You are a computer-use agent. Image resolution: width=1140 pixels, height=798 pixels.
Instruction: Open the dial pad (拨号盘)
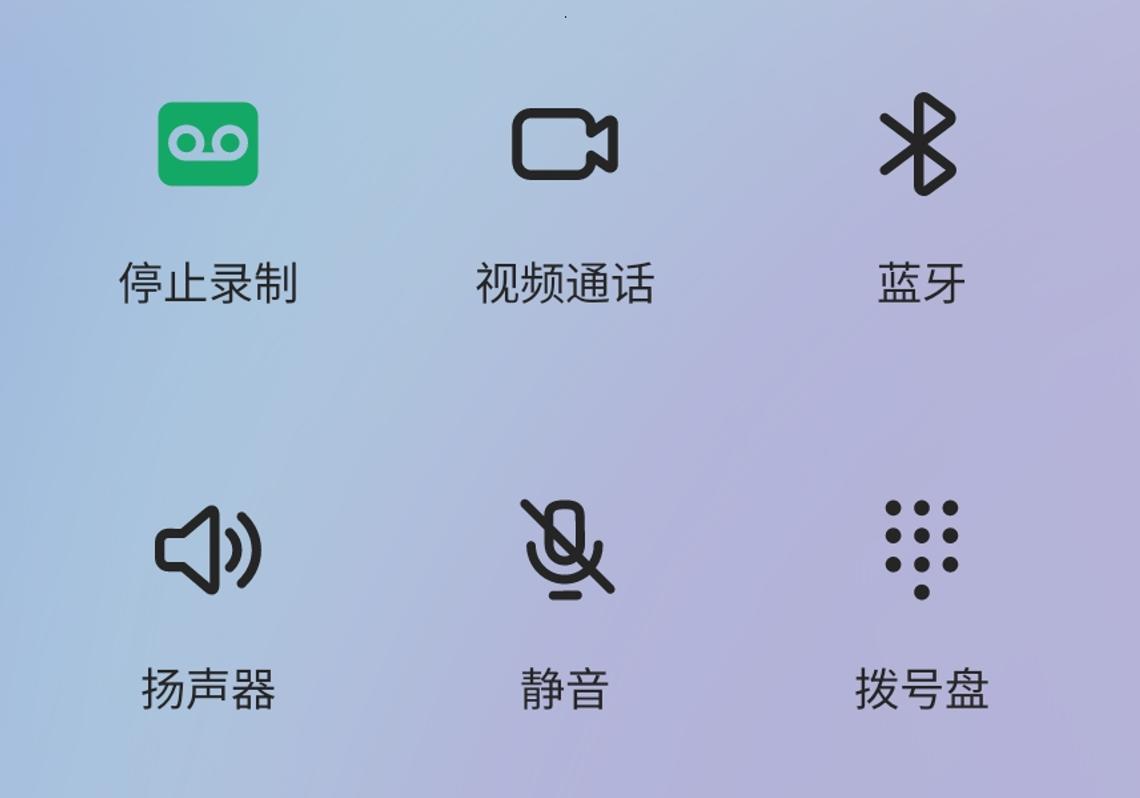coord(921,550)
